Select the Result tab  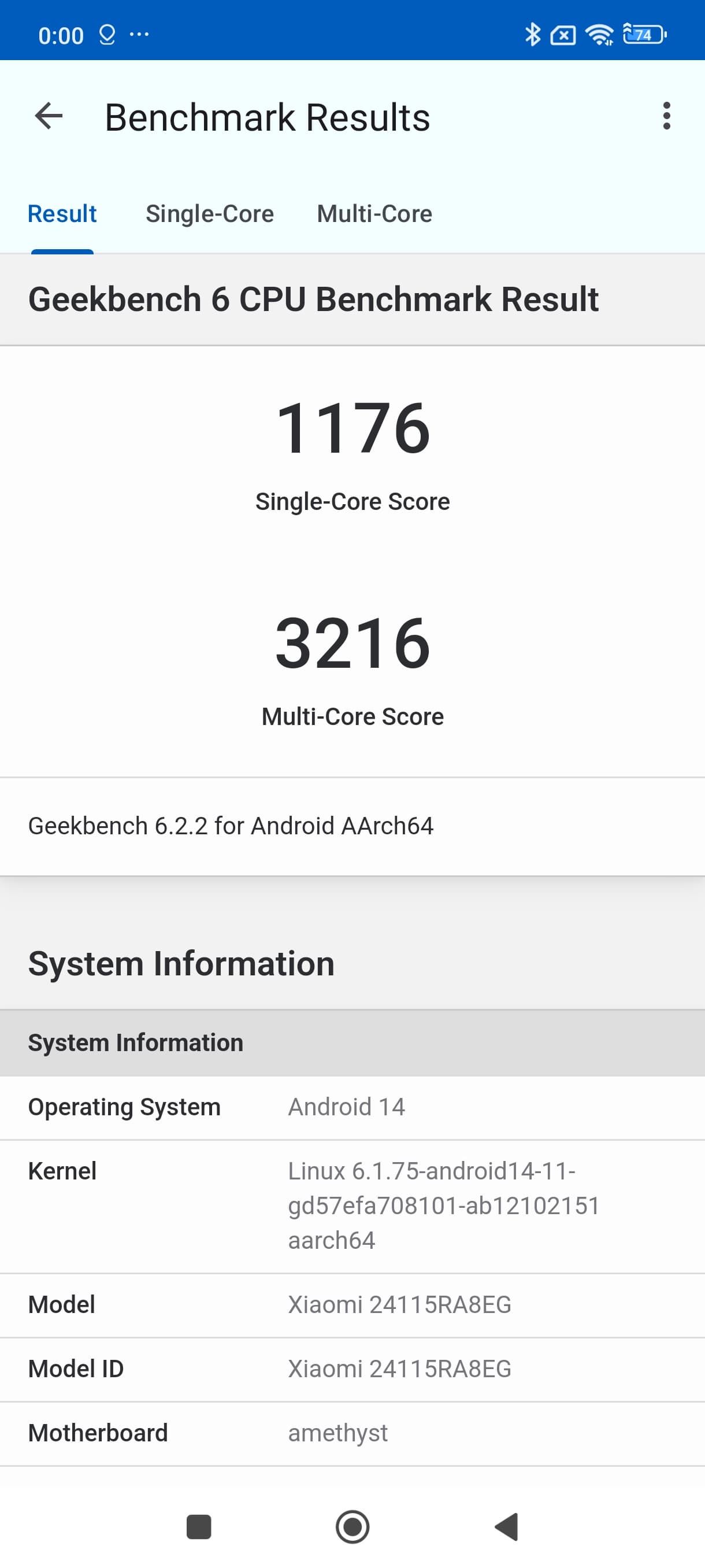(62, 215)
